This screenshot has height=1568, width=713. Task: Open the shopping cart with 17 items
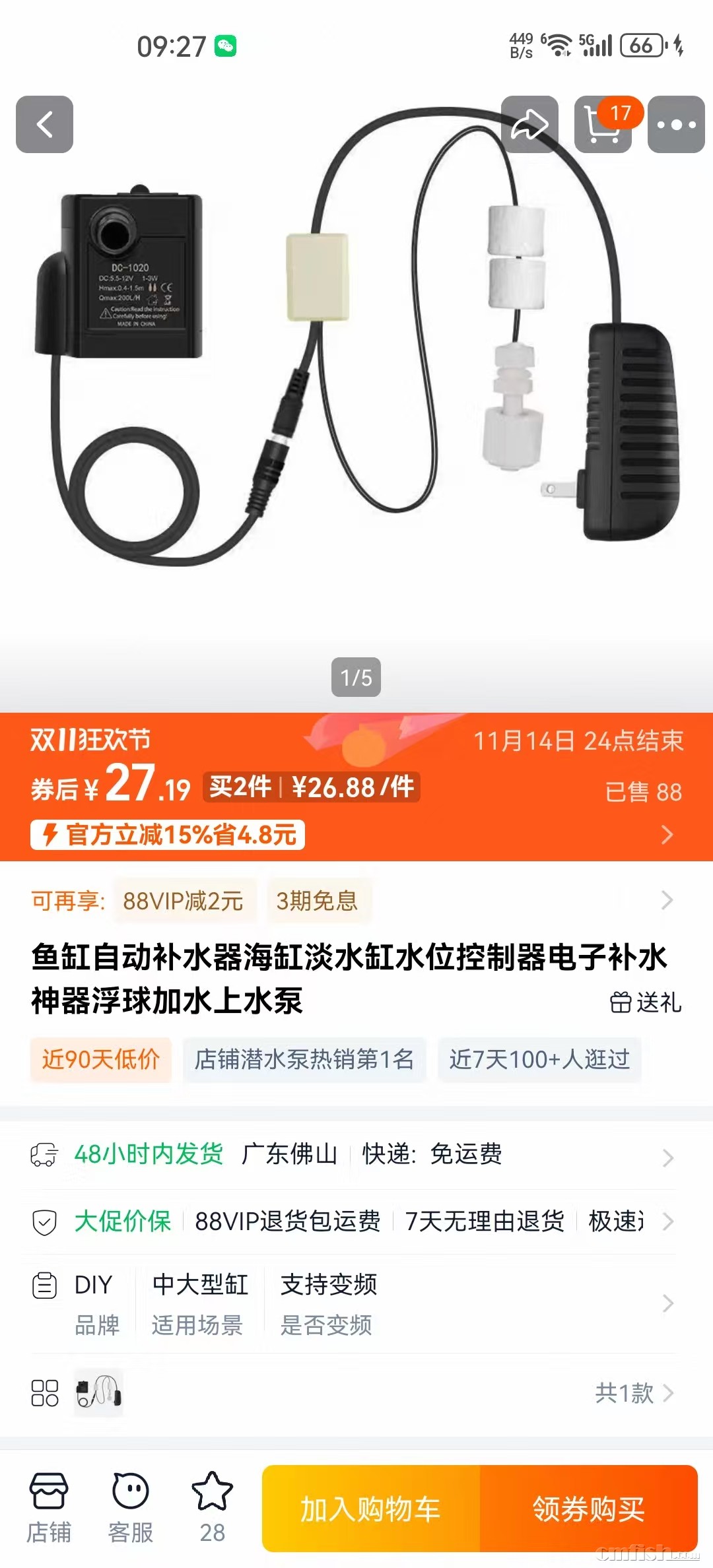click(603, 124)
